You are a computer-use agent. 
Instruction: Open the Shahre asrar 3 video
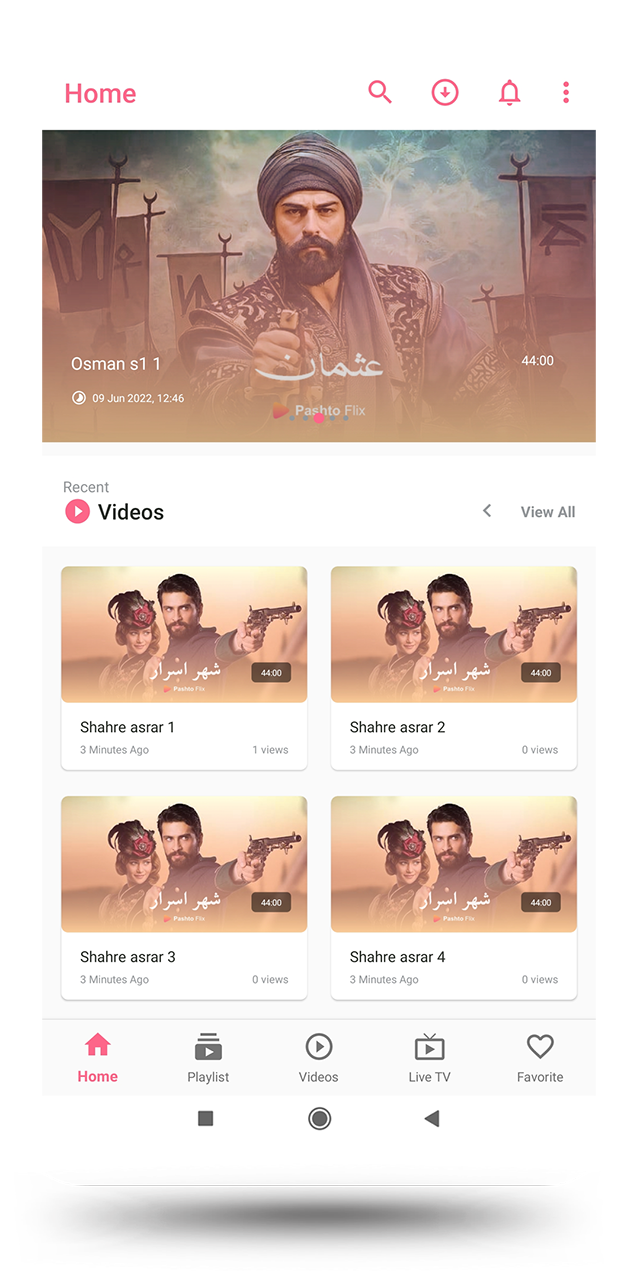(x=184, y=897)
